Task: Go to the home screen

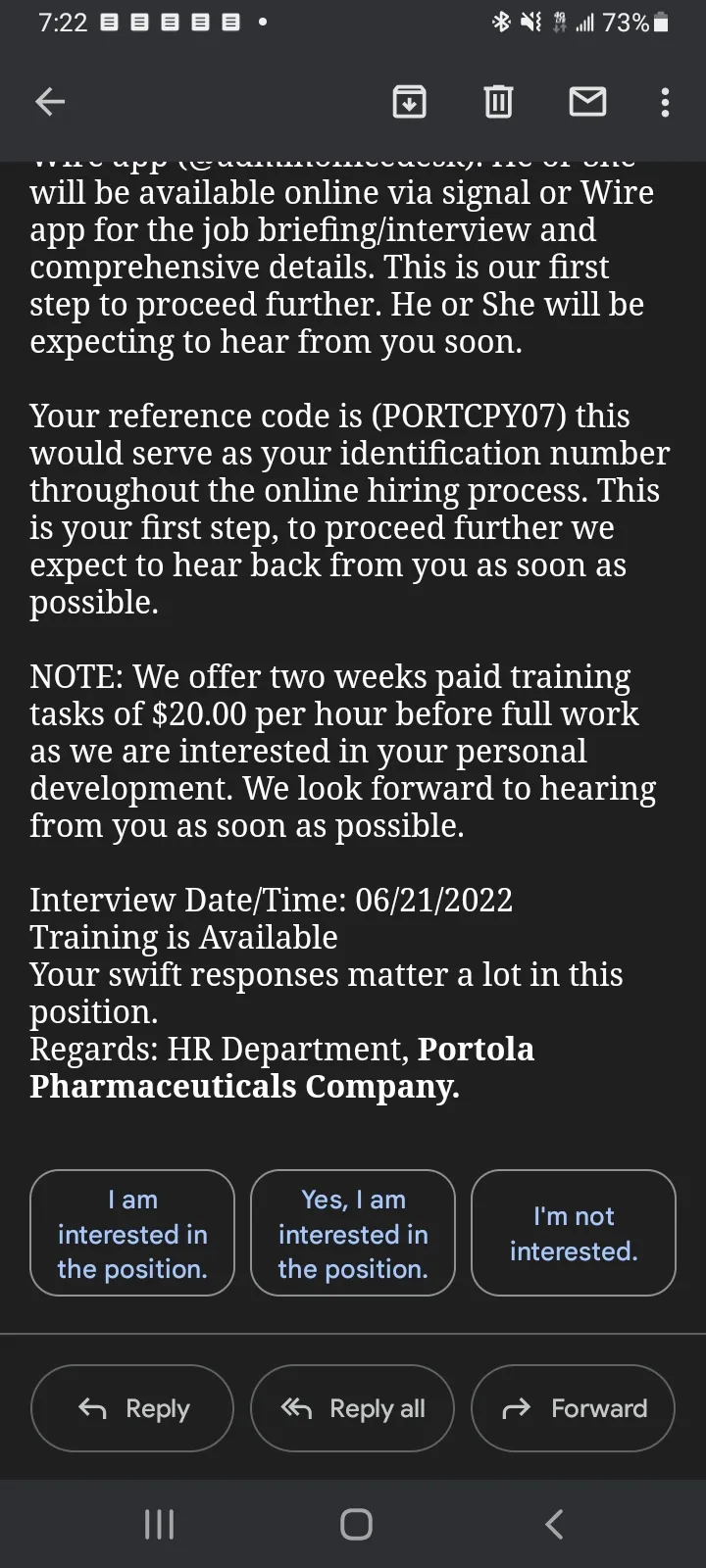Action: [356, 1524]
